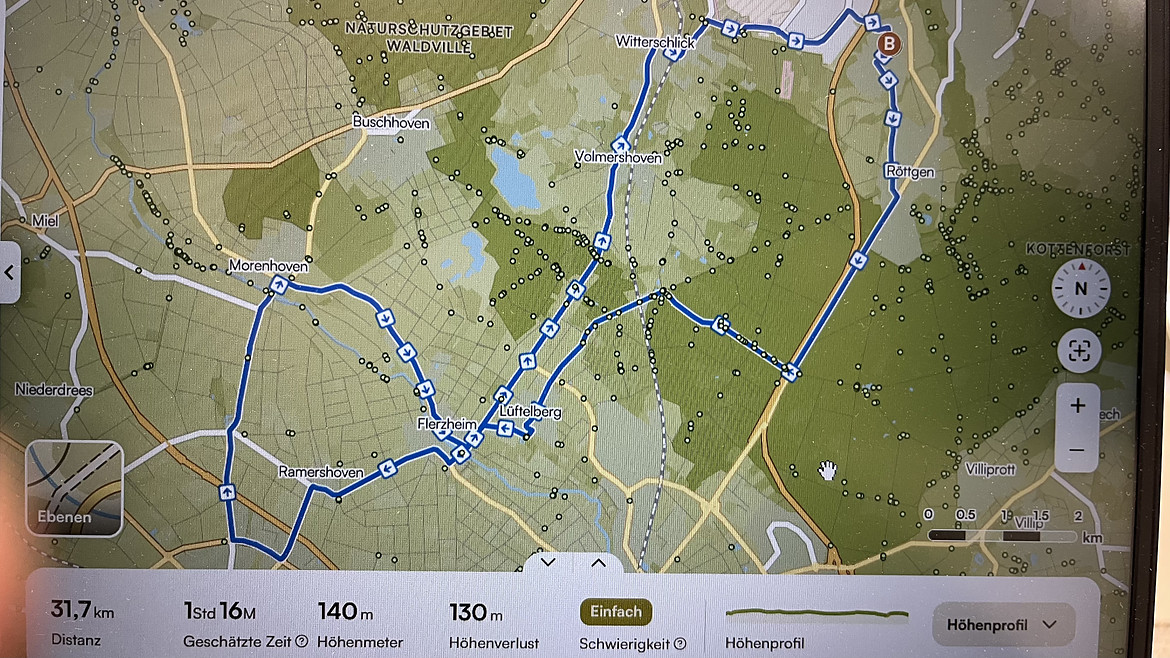The width and height of the screenshot is (1170, 658).
Task: Zoom in on the map
Action: click(1078, 406)
